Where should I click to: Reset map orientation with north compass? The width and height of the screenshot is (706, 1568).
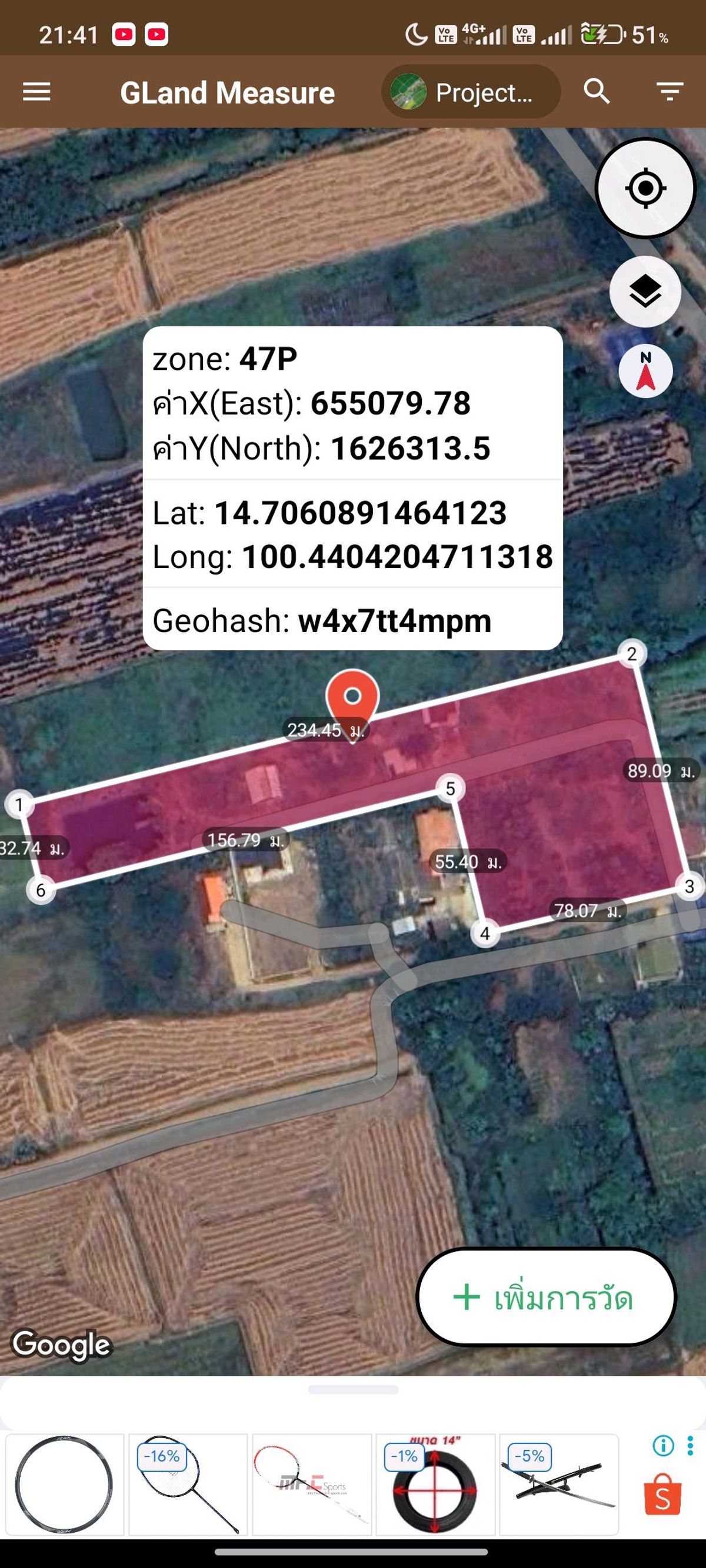(x=645, y=372)
